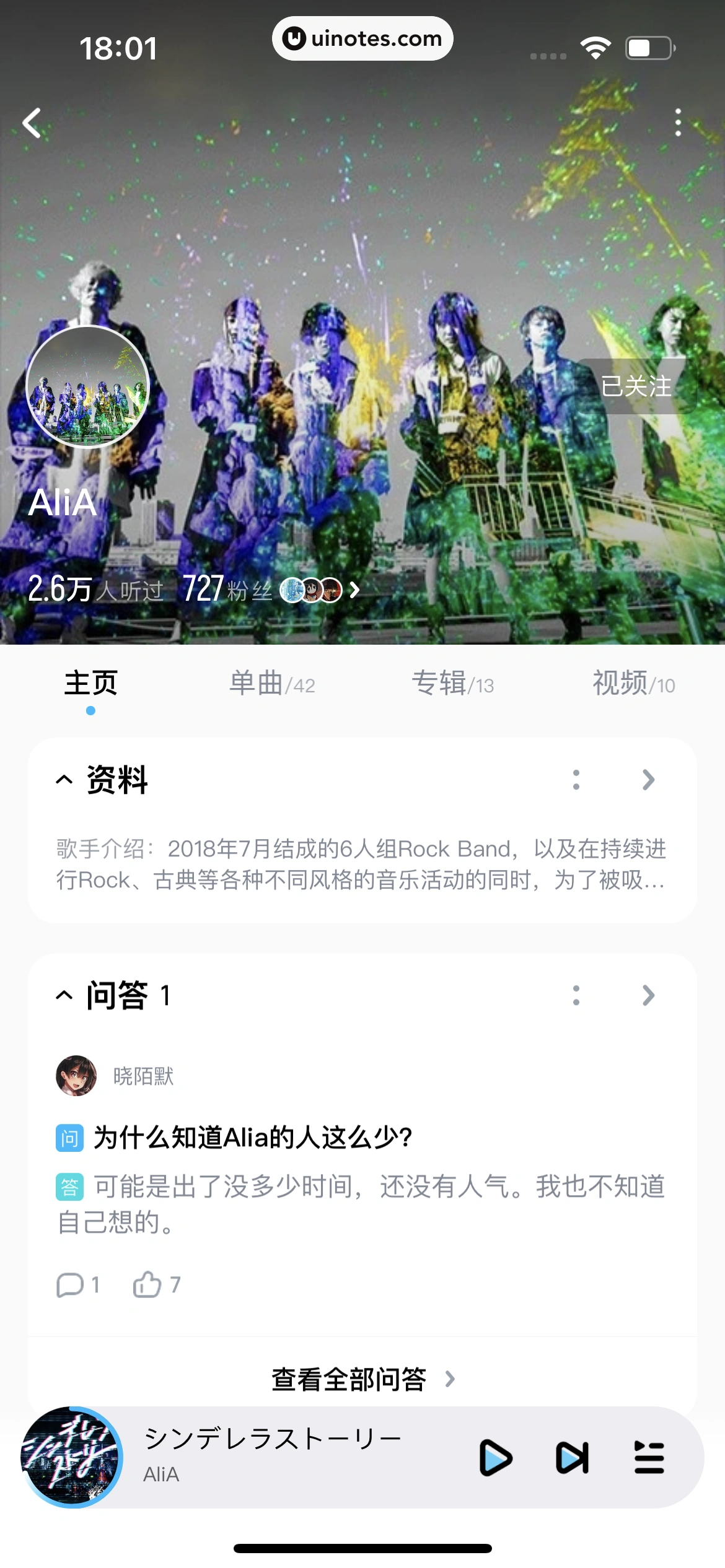
Task: Tap the 已关注 following button
Action: point(636,386)
